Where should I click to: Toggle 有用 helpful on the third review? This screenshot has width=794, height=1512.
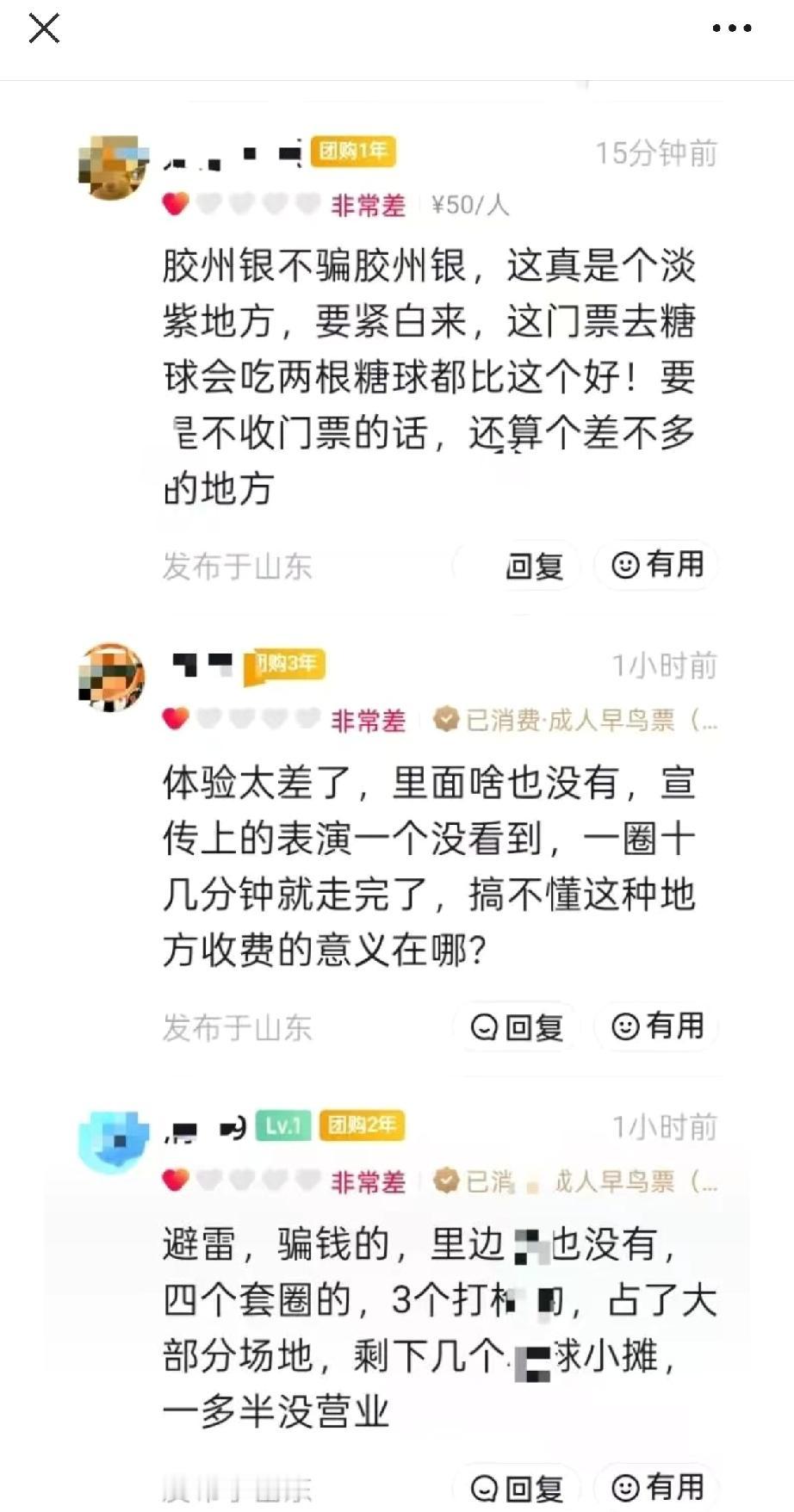click(x=656, y=1486)
